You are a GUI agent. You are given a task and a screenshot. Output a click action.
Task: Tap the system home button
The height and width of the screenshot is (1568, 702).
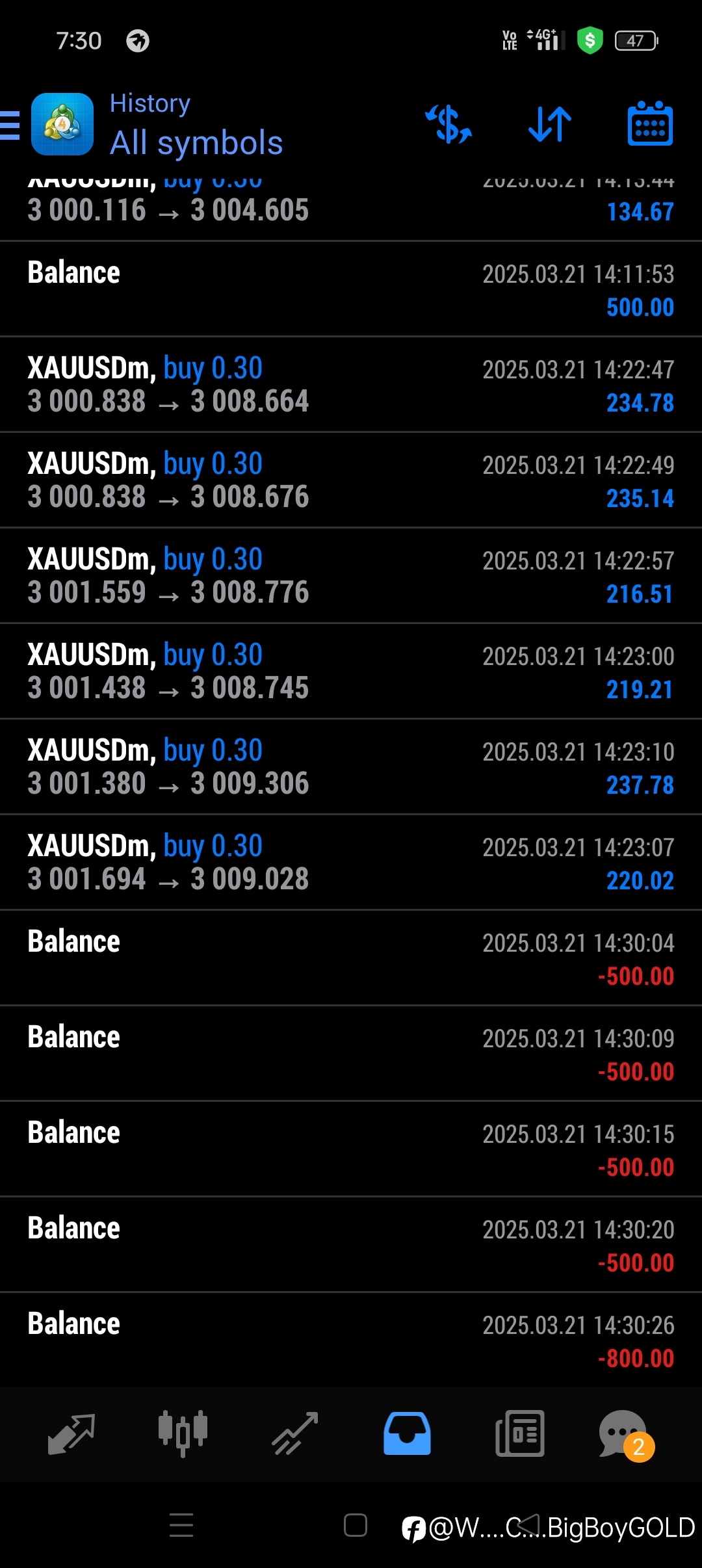[x=356, y=1525]
